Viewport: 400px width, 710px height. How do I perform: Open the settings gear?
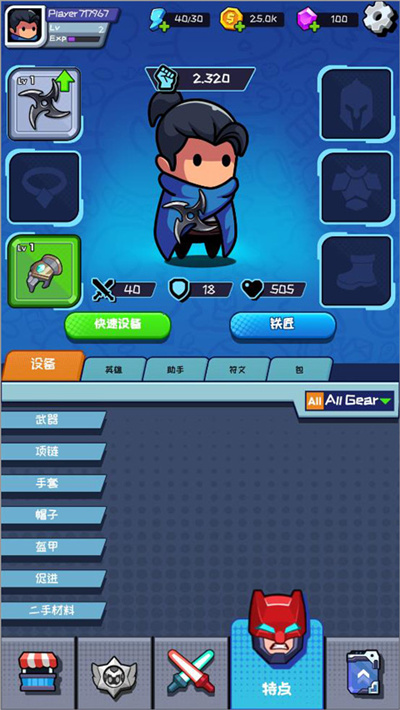tap(381, 17)
